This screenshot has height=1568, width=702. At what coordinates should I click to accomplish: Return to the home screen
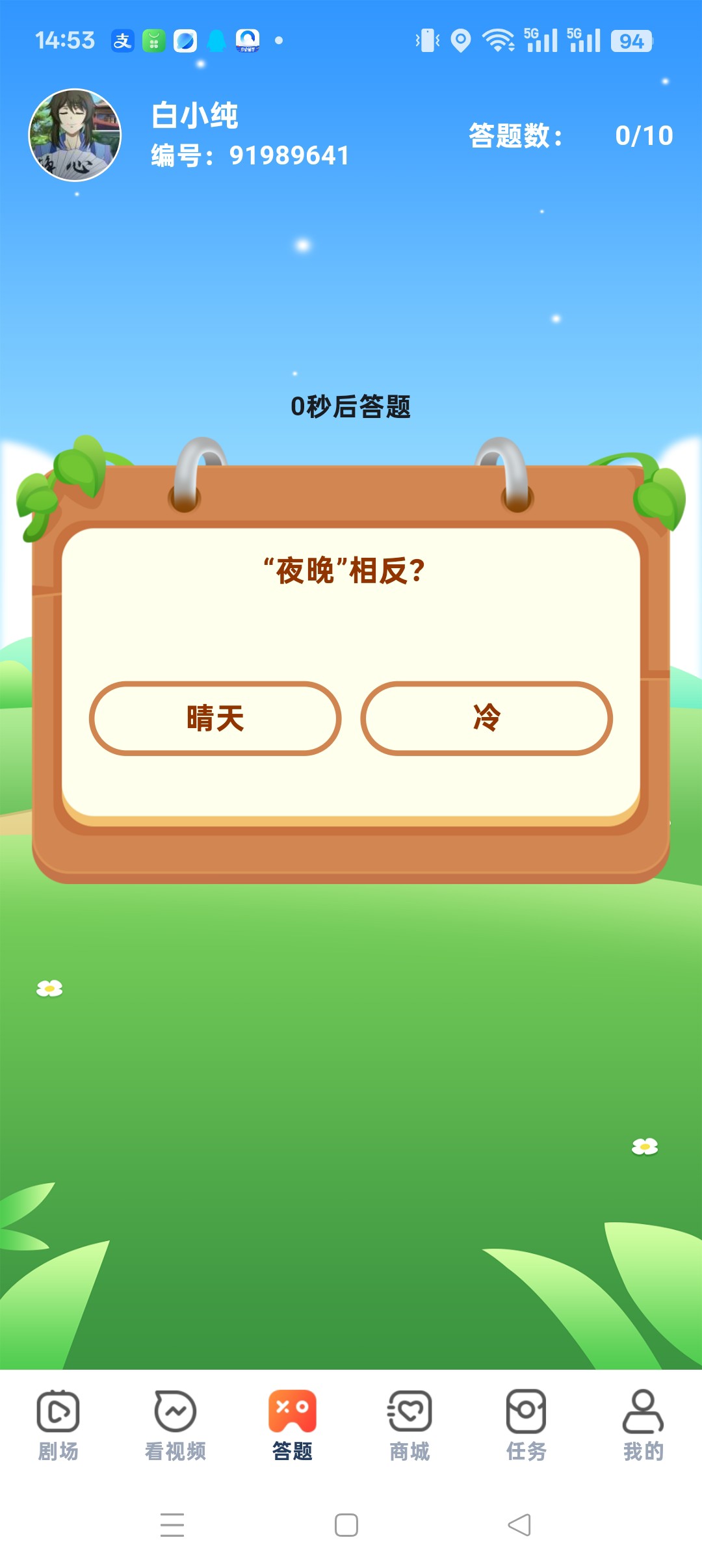point(346,1525)
